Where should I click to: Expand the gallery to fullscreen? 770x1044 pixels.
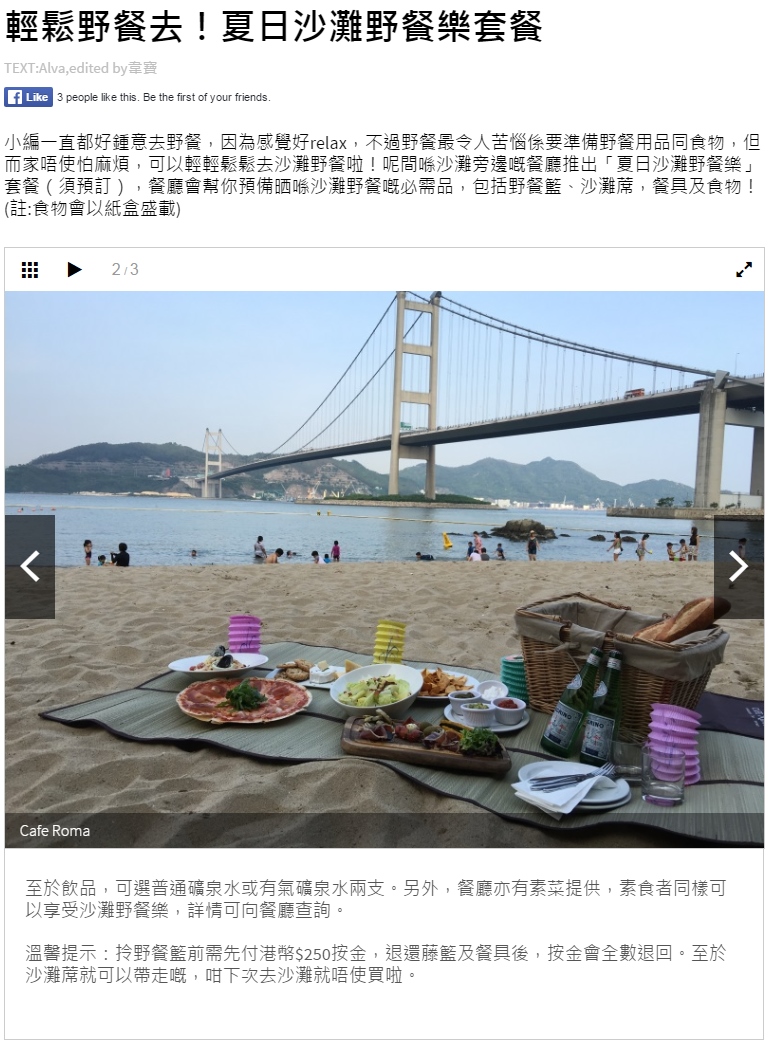pyautogui.click(x=743, y=269)
